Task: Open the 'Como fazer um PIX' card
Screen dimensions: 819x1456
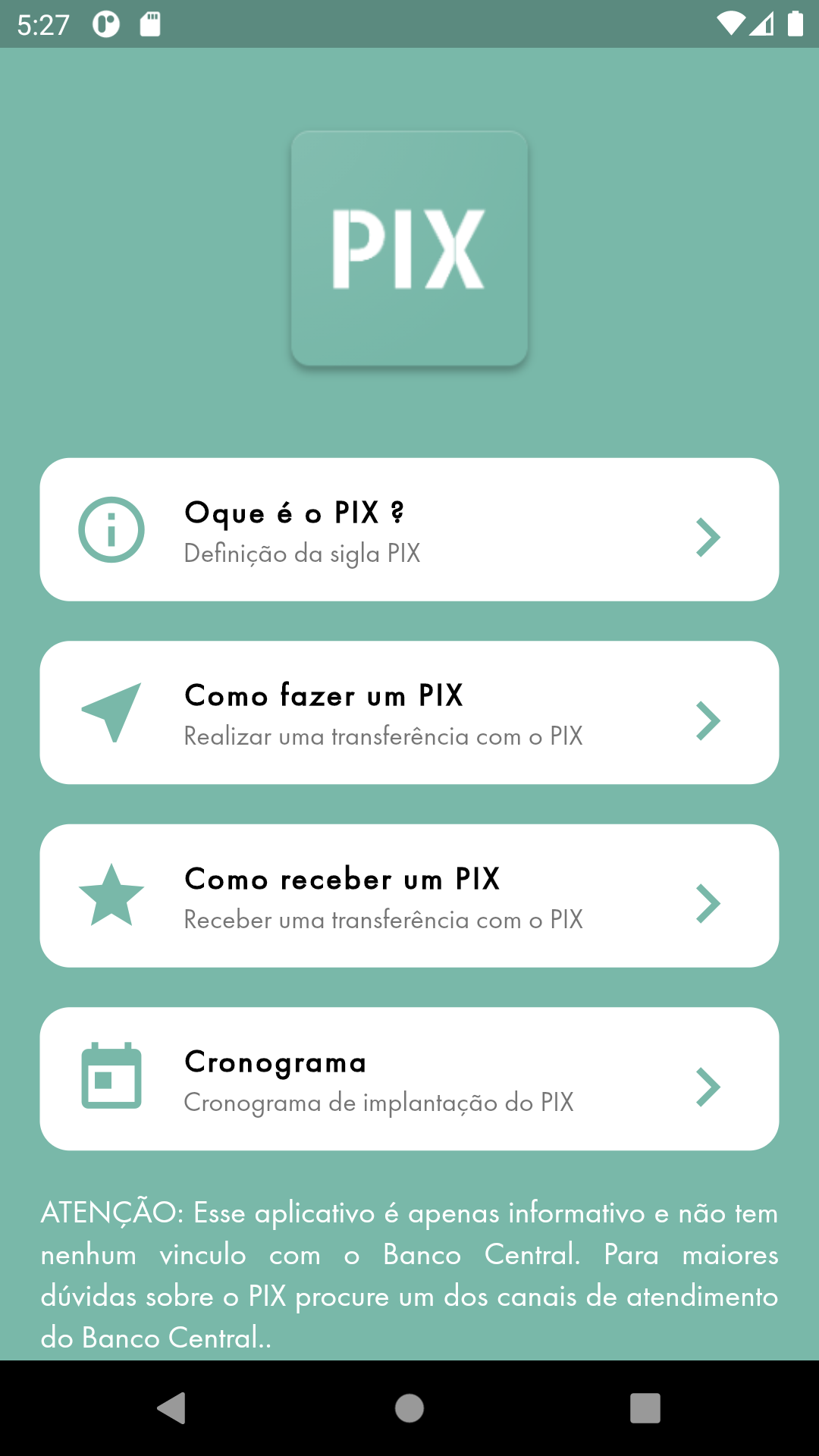Action: pyautogui.click(x=409, y=712)
